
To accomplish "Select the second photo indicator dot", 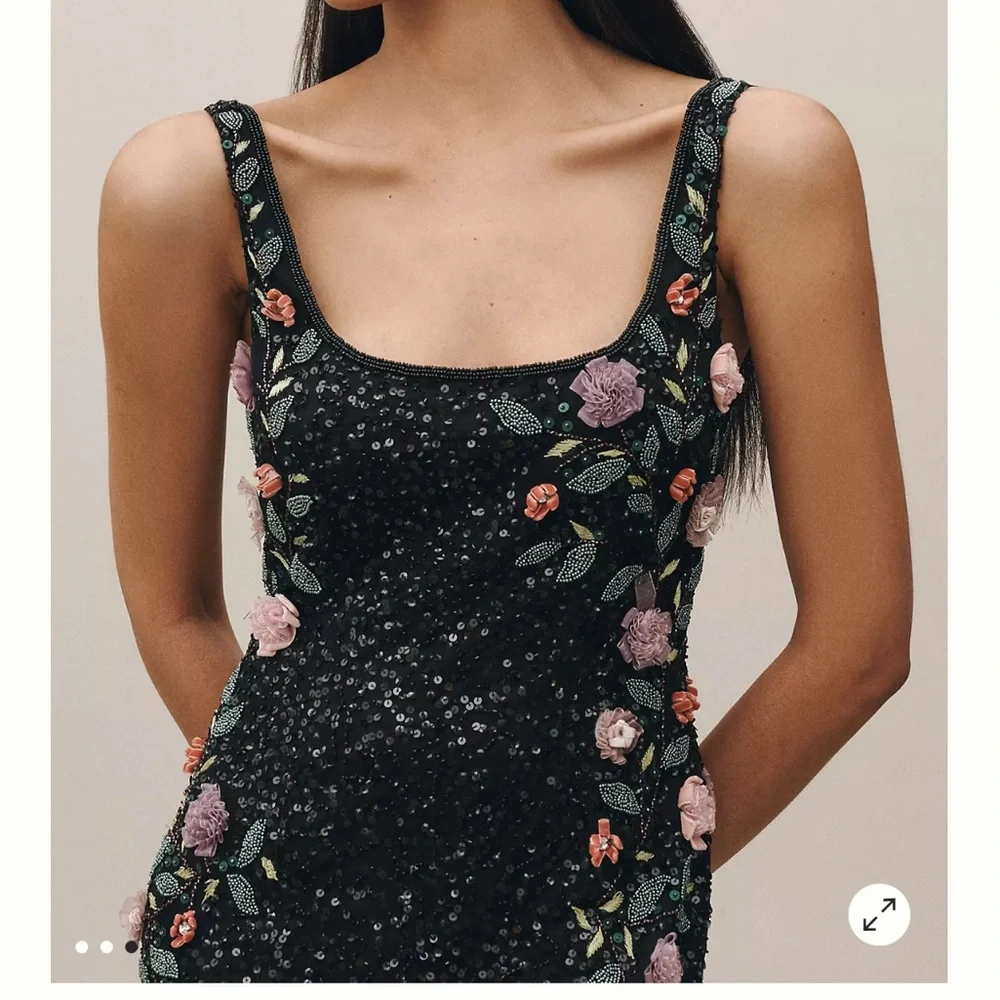I will [x=107, y=947].
